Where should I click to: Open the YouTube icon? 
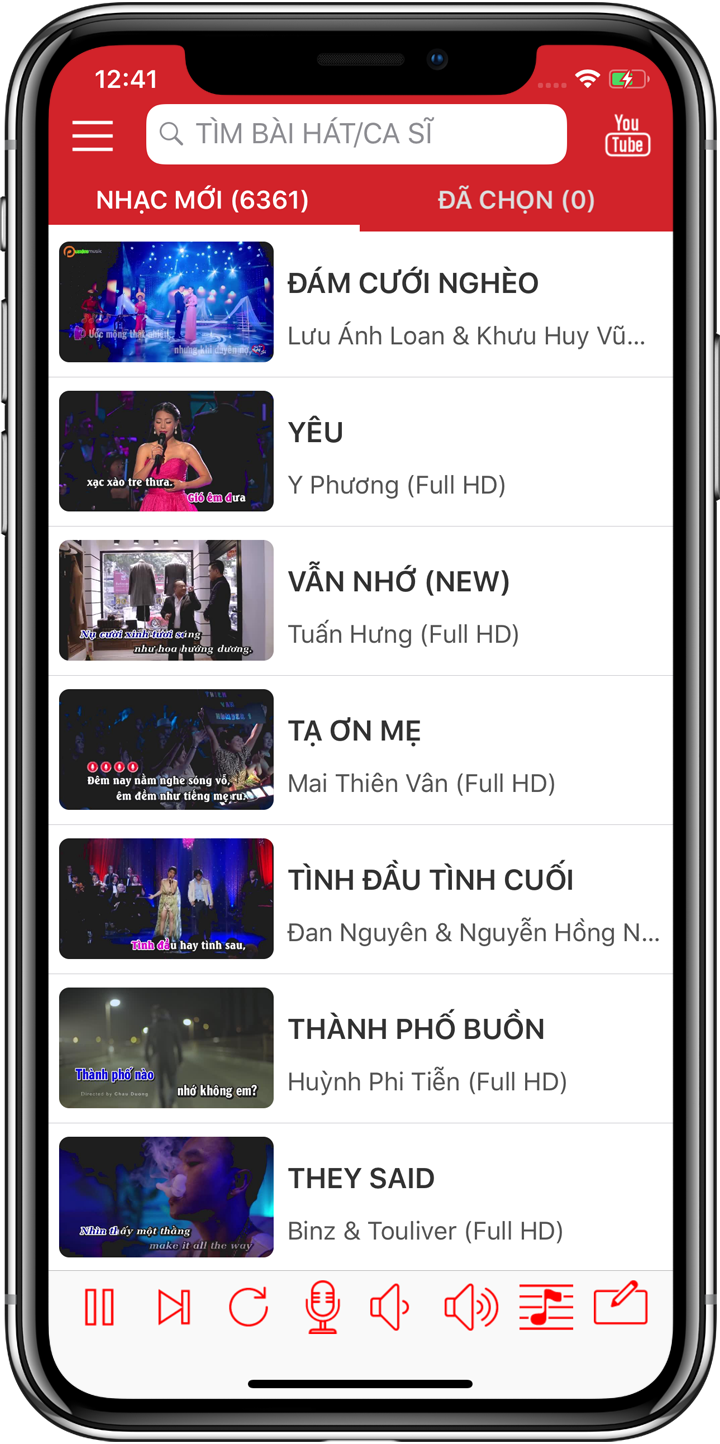tap(627, 135)
